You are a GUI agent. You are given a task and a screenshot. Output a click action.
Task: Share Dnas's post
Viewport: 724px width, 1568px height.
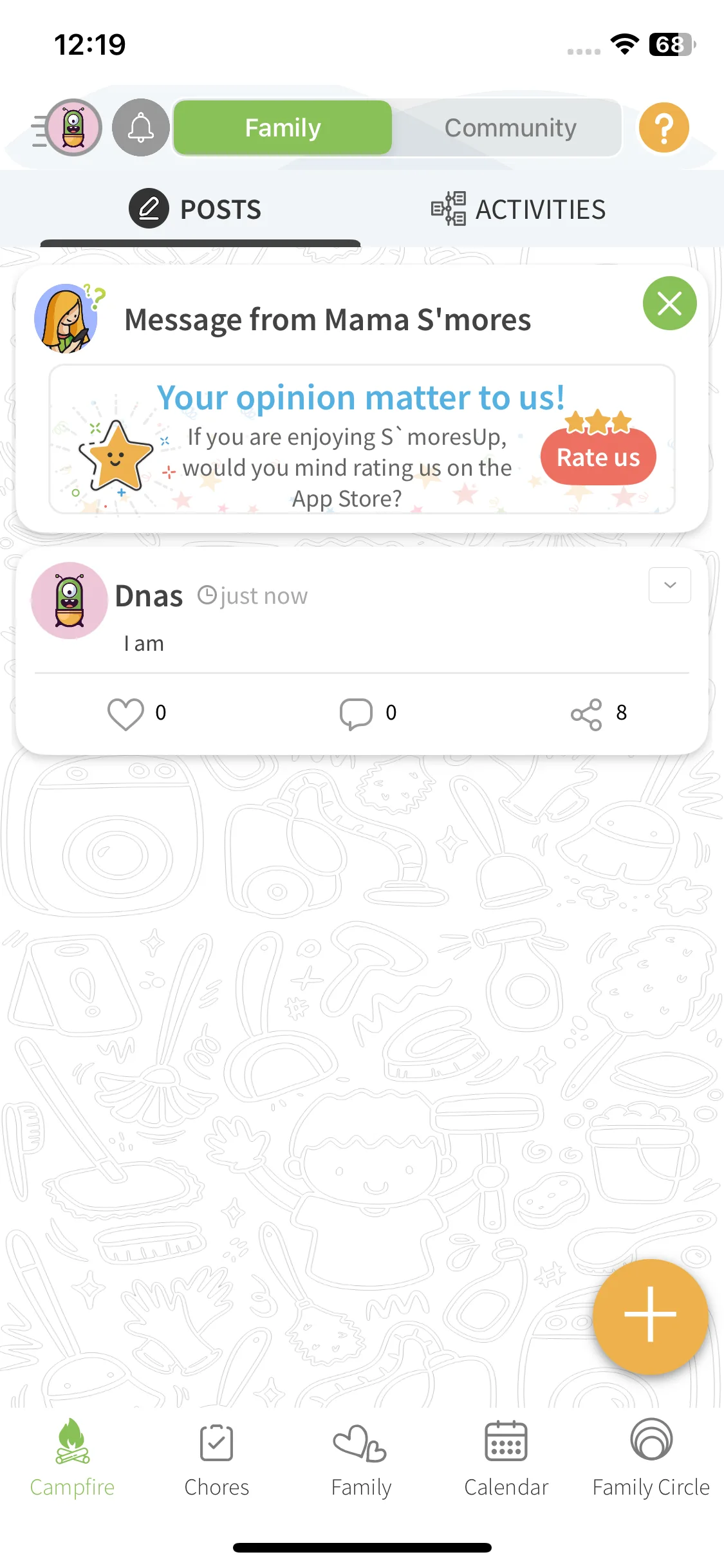(x=586, y=713)
